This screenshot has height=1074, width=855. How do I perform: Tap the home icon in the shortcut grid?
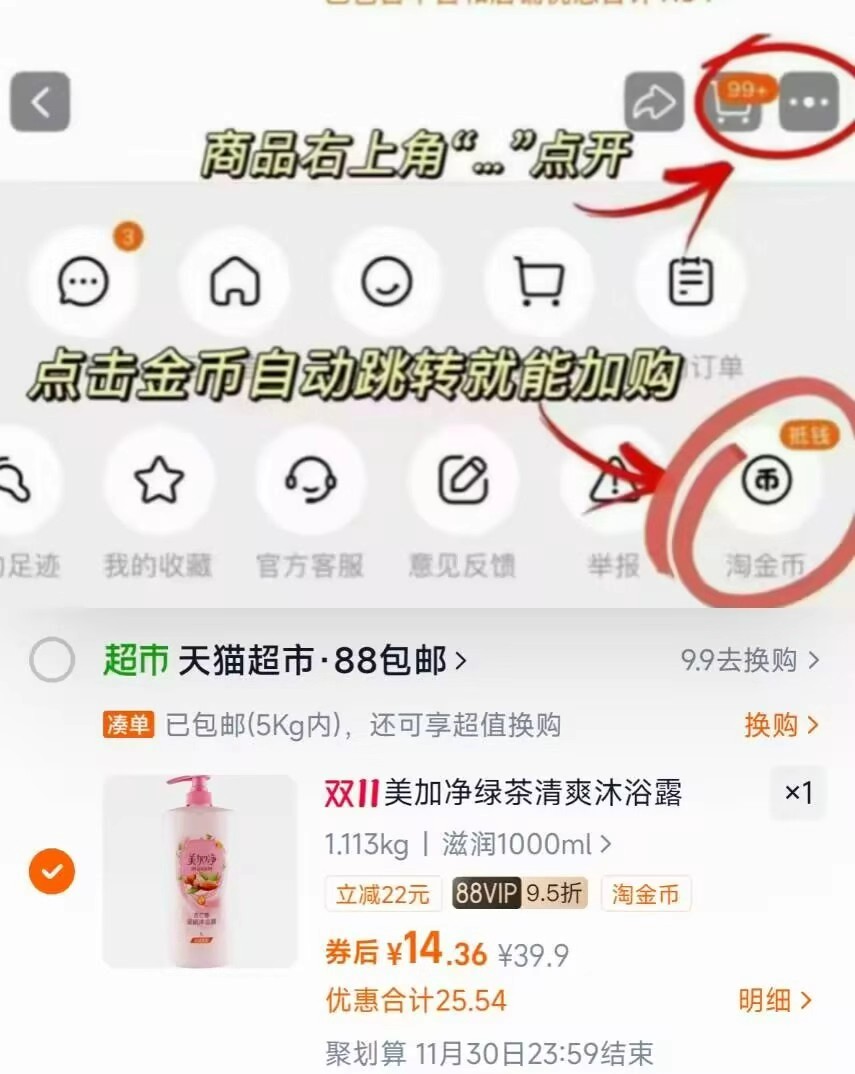235,283
